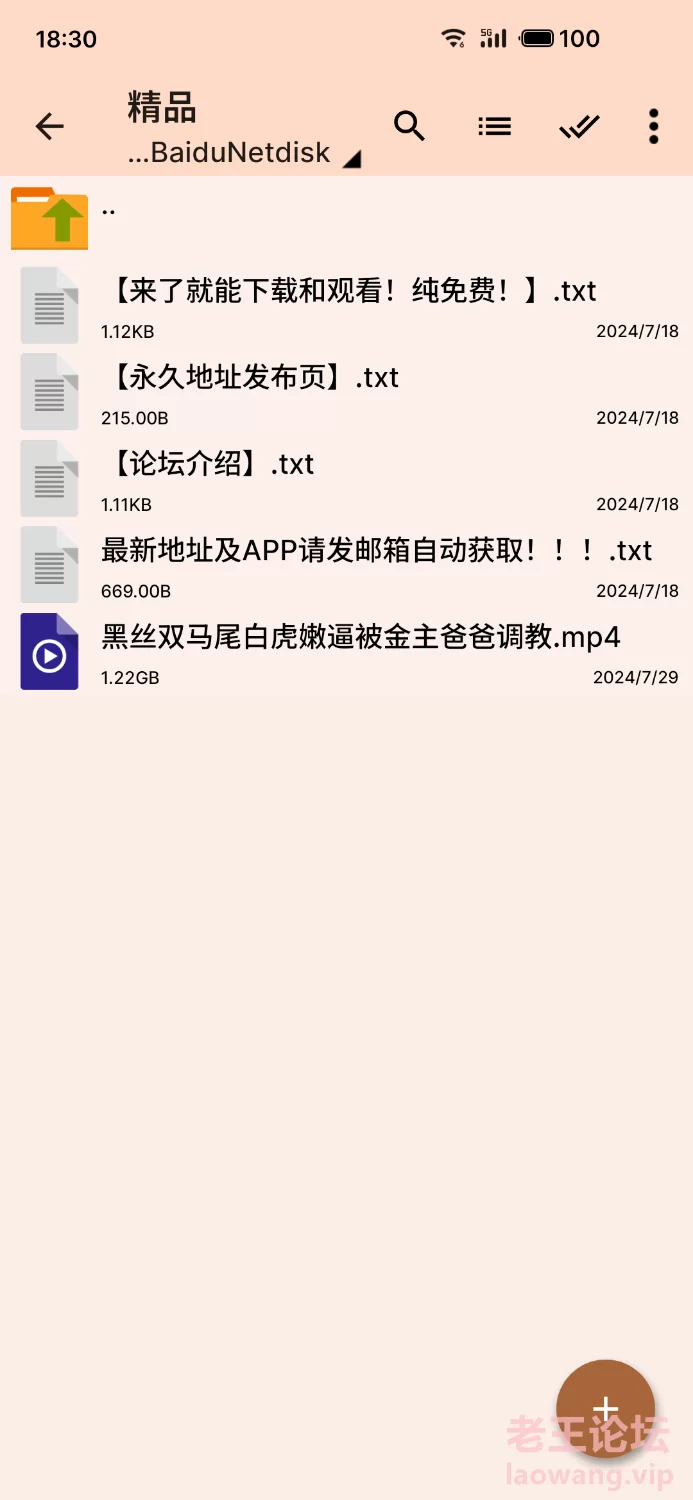Go back using the arrow icon
This screenshot has height=1500, width=693.
point(49,126)
